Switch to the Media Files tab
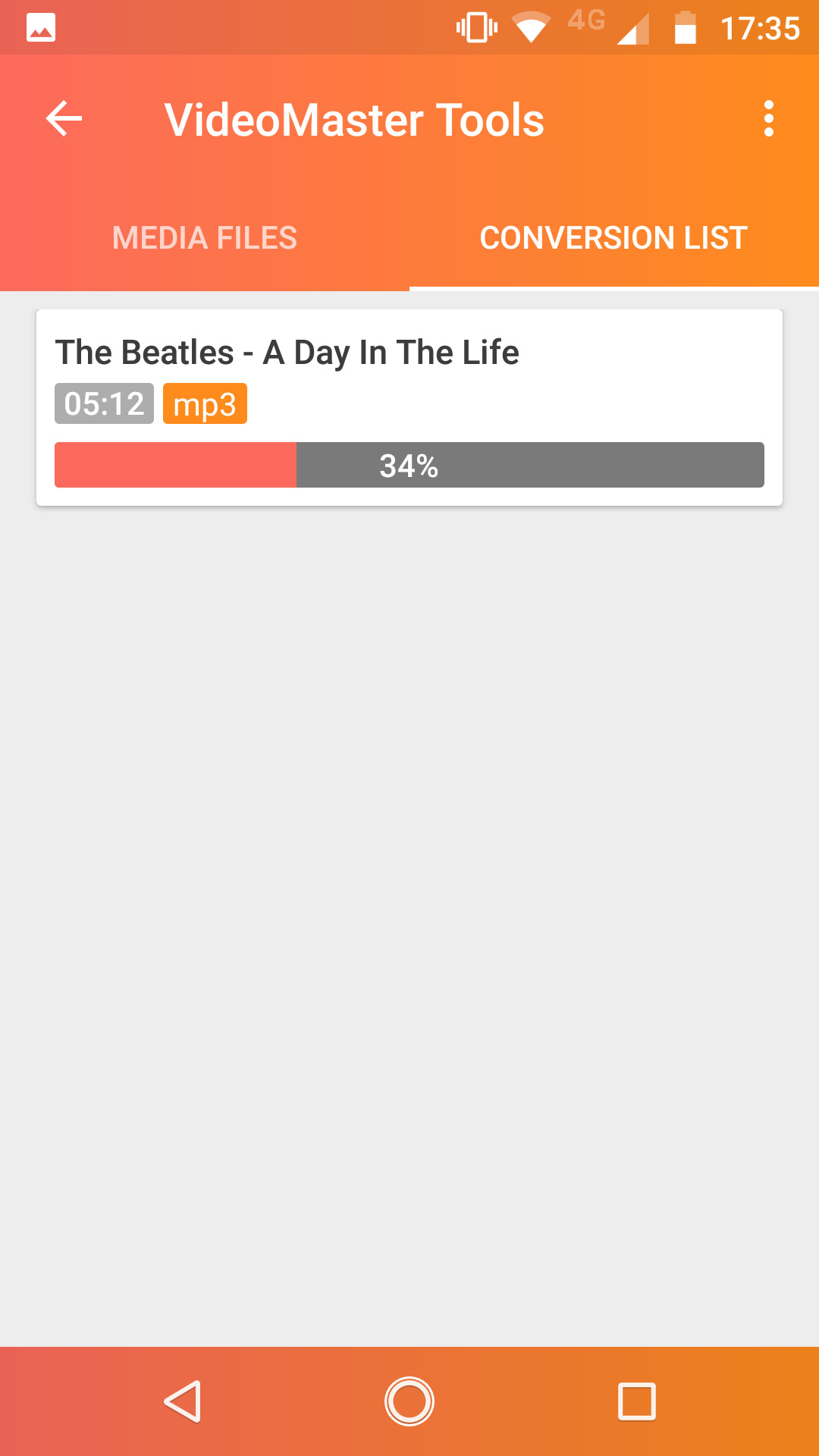Viewport: 819px width, 1456px height. (205, 238)
